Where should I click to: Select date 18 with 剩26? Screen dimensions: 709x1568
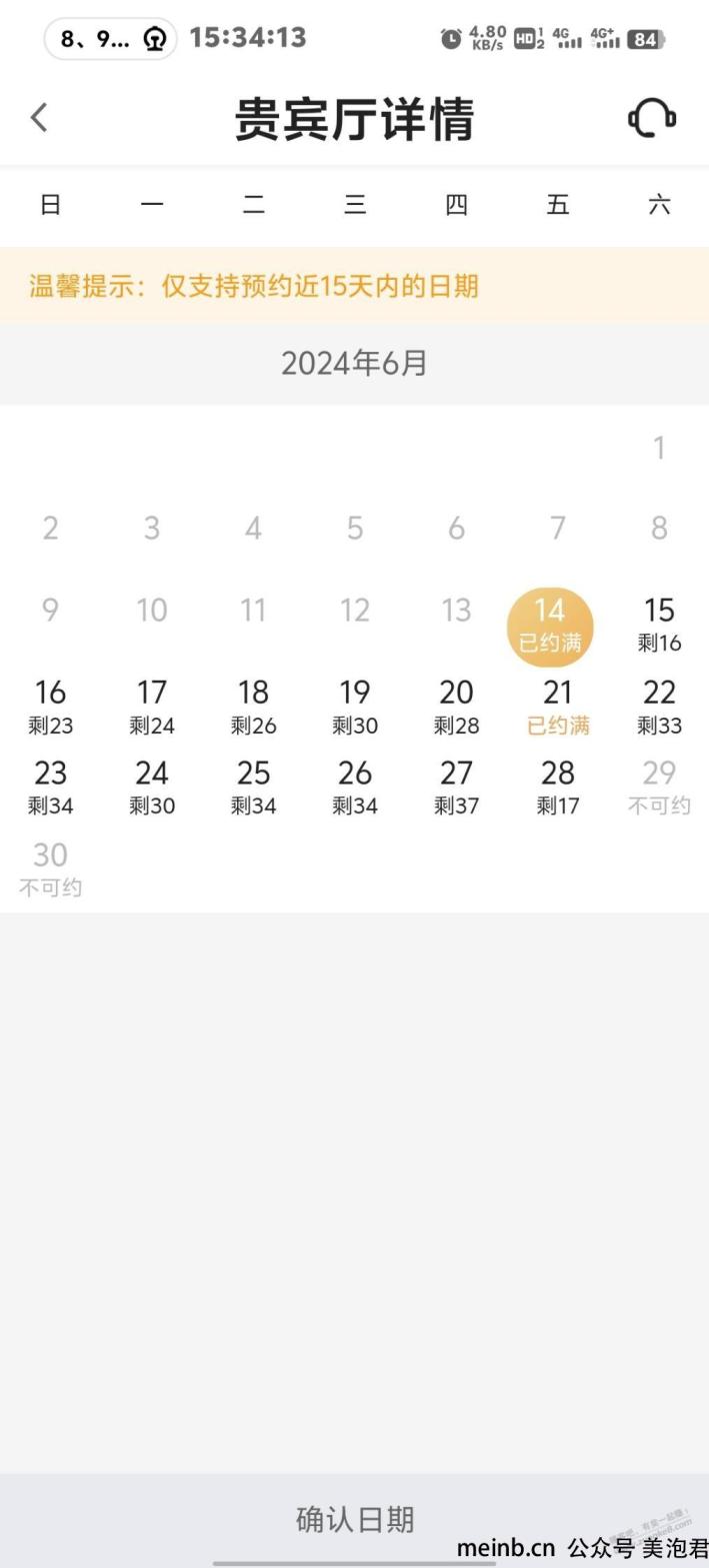pyautogui.click(x=253, y=707)
